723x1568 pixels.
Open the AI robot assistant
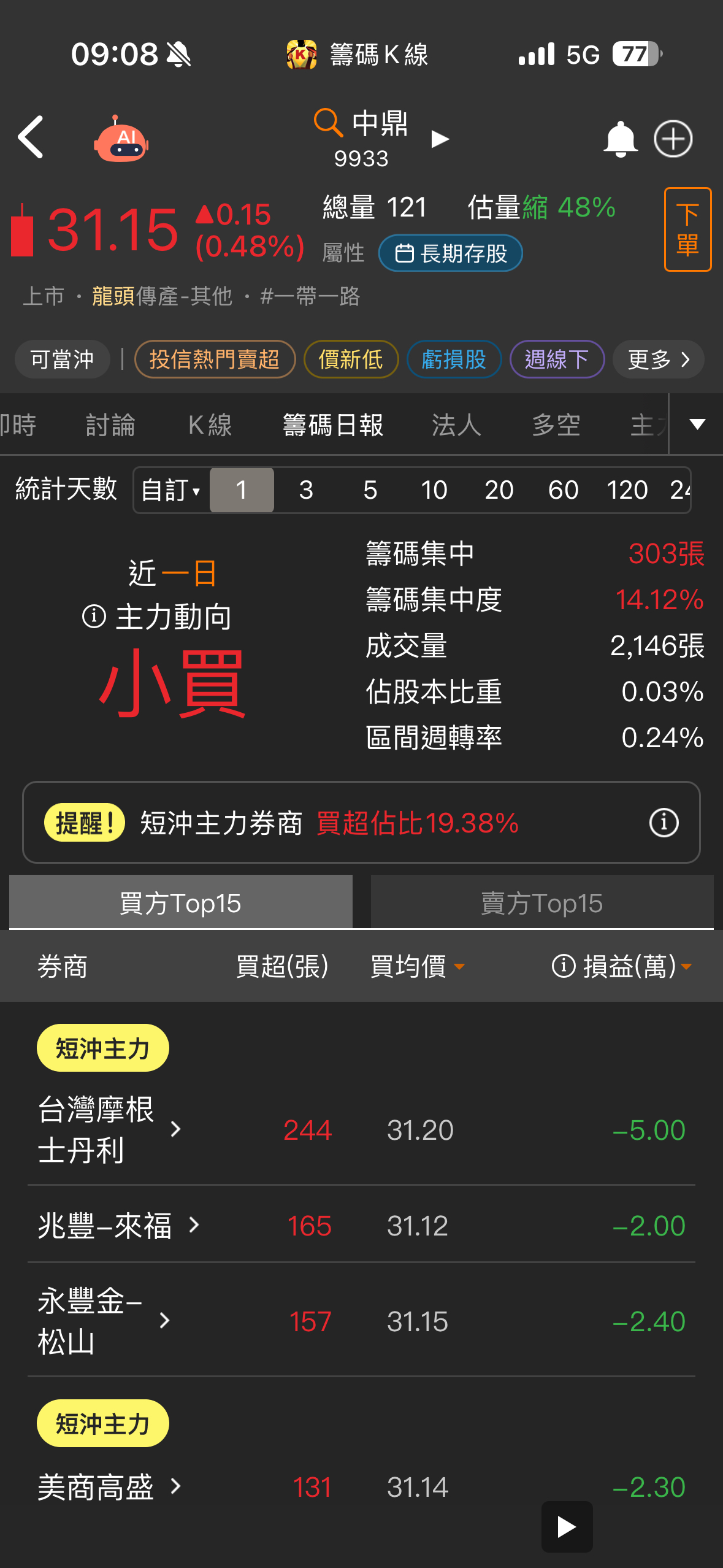[x=121, y=139]
